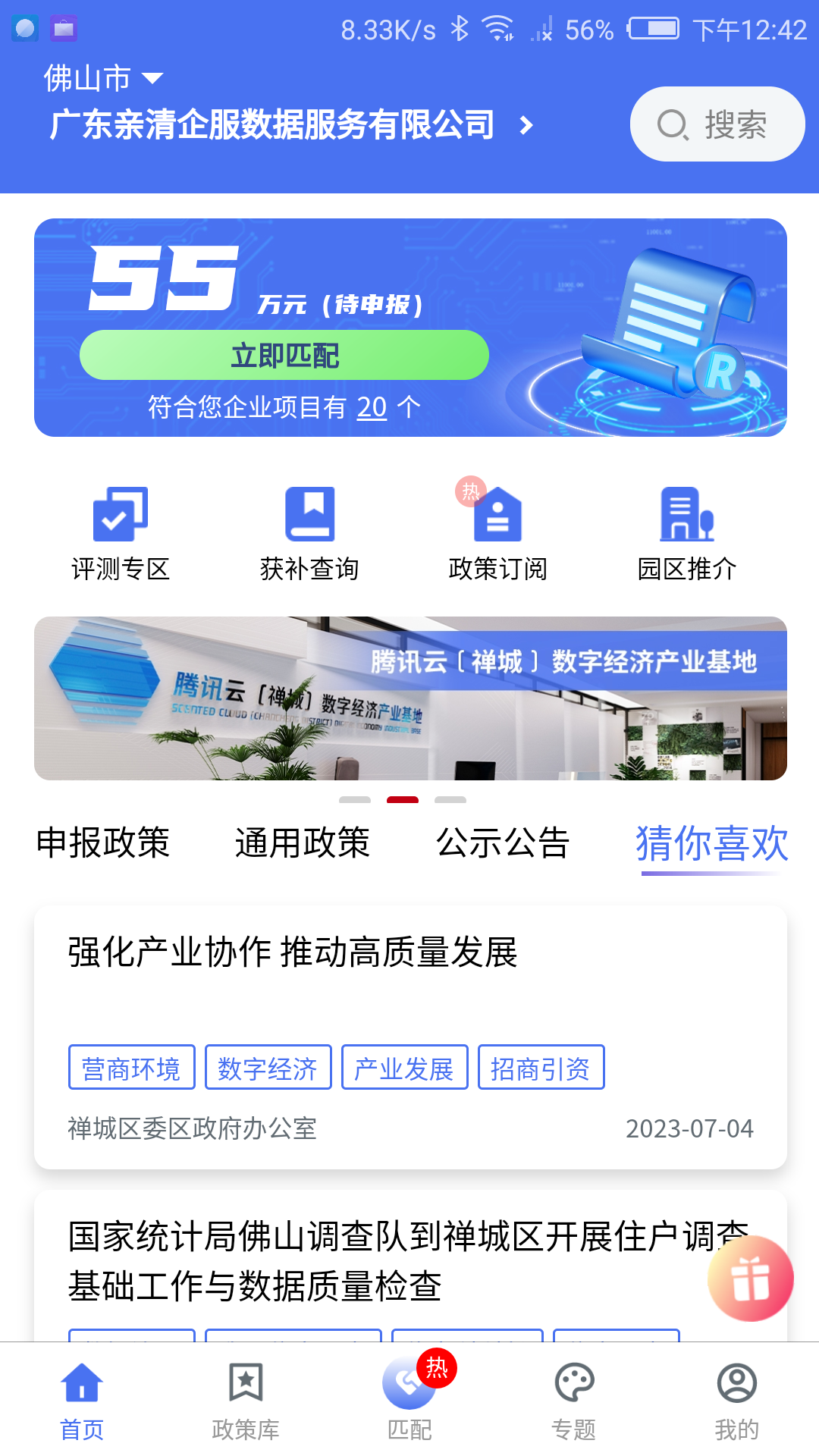Switch to the 通用政策 tab
This screenshot has width=819, height=1456.
302,843
